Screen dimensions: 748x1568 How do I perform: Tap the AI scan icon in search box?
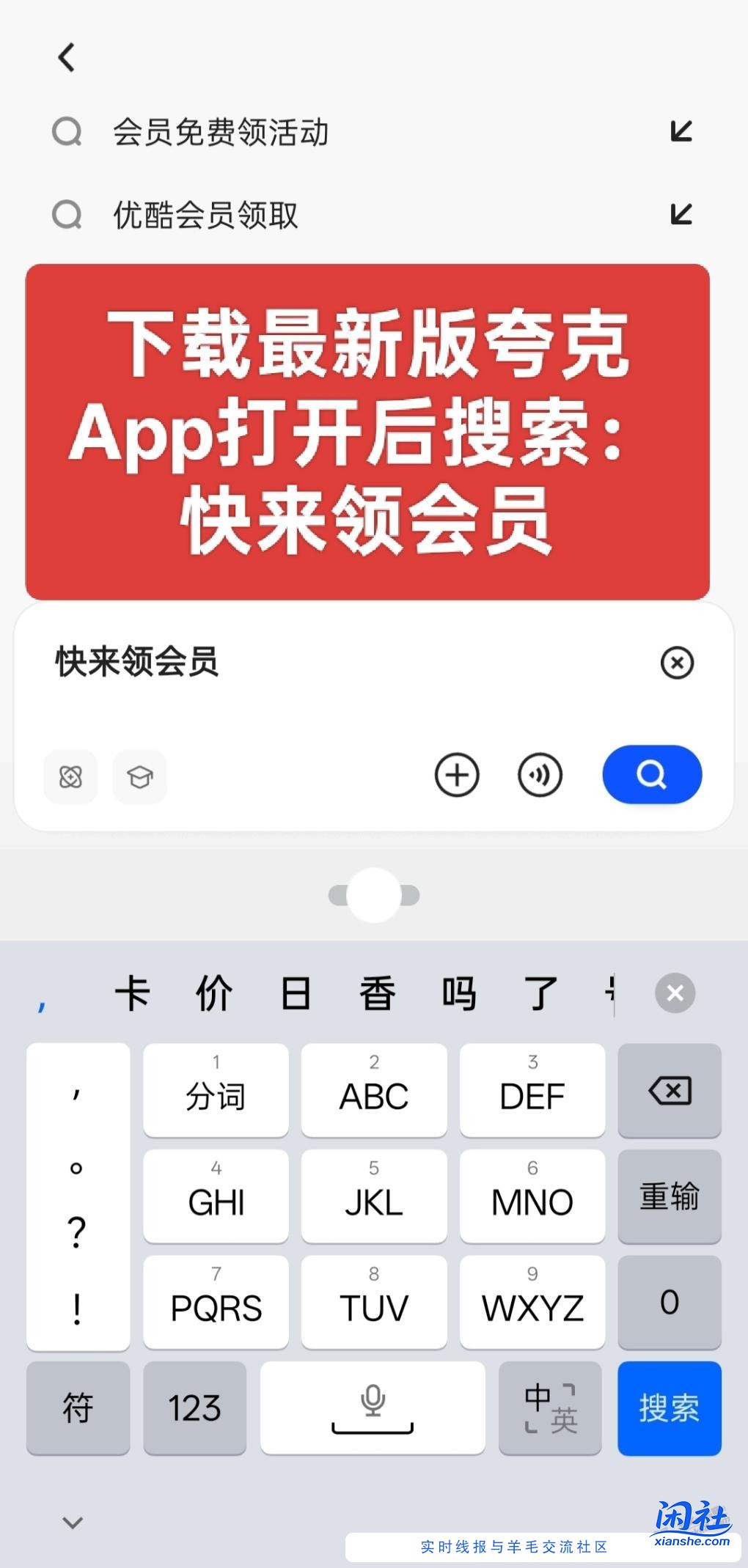(70, 776)
